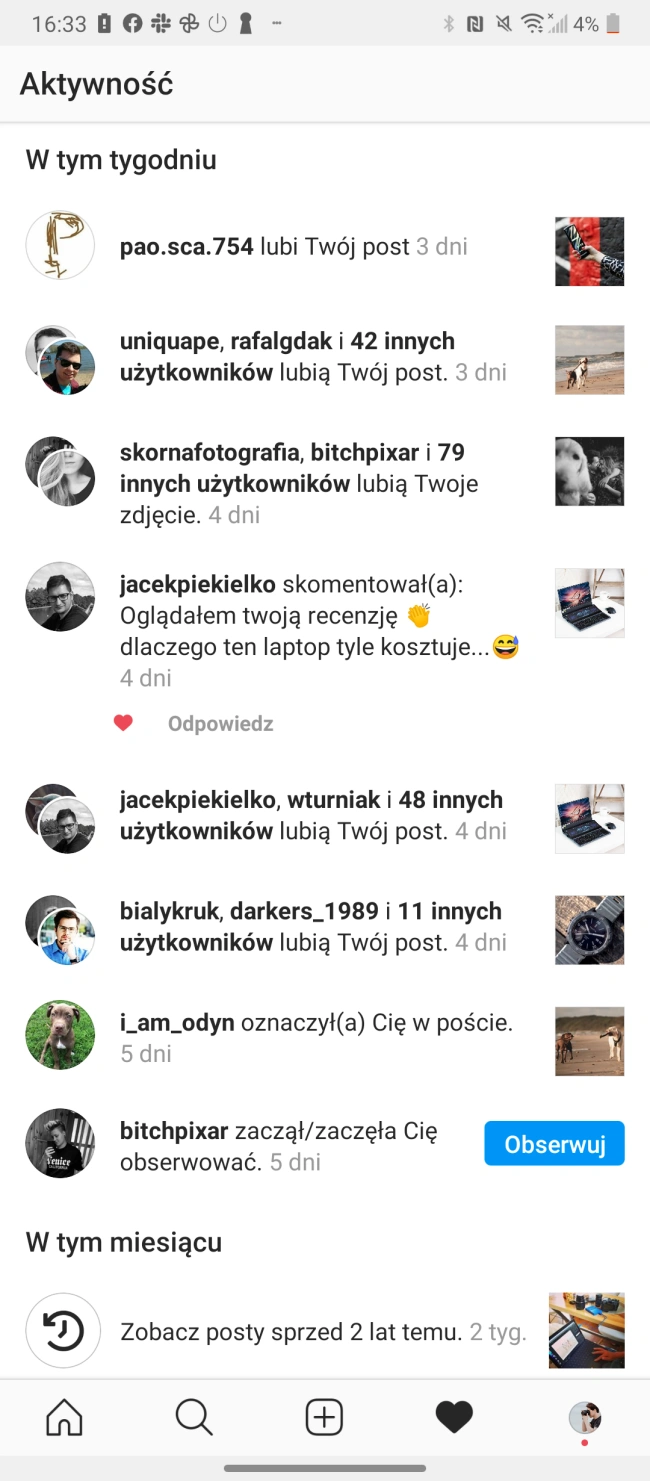Go to the home feed tab
The image size is (650, 1481).
pos(65,1416)
